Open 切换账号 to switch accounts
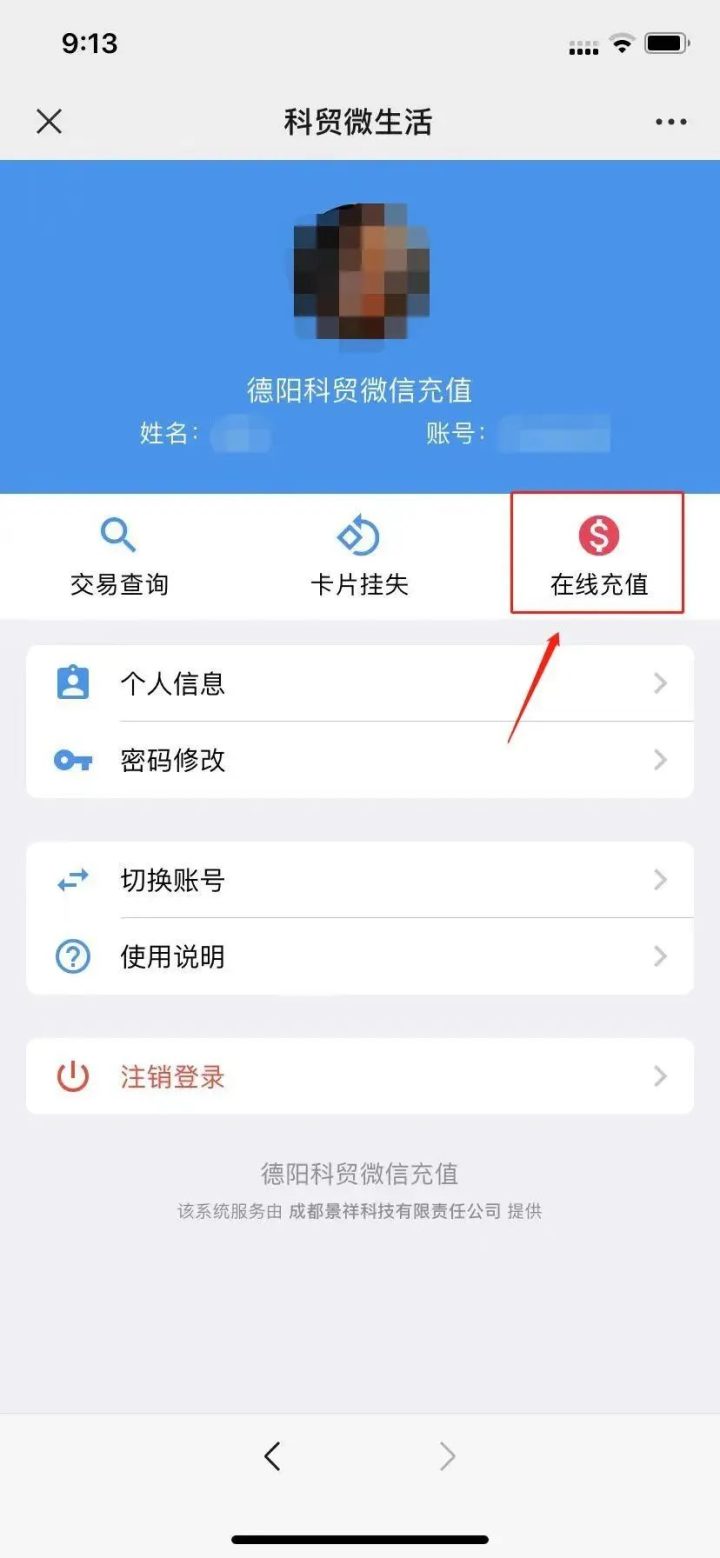 pyautogui.click(x=359, y=880)
